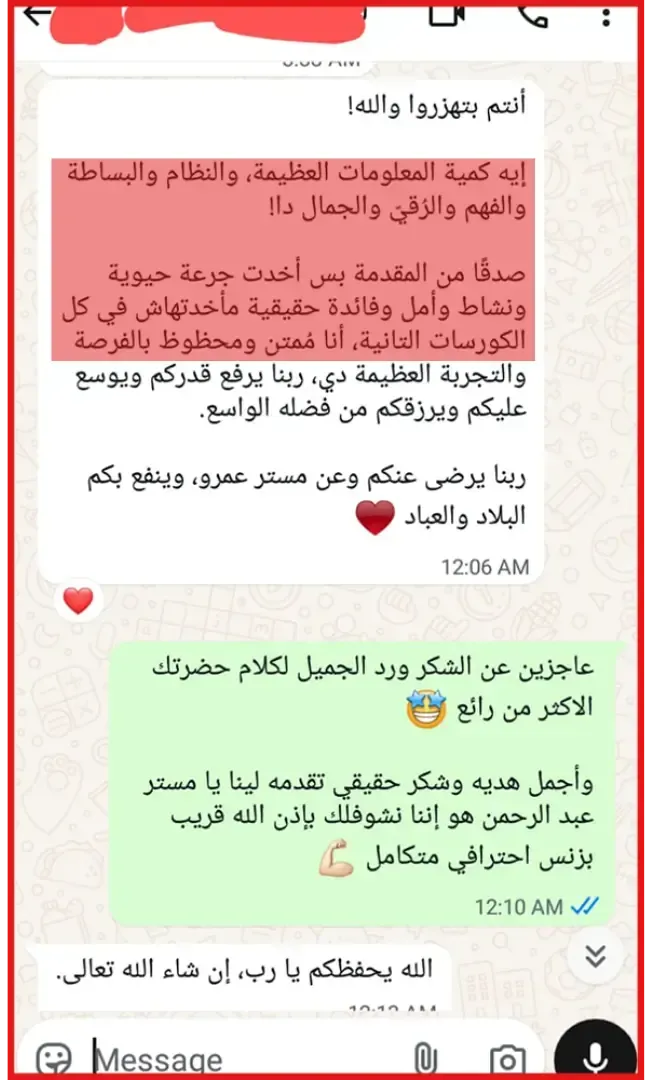Go back to the chat list
Image resolution: width=650 pixels, height=1080 pixels.
click(x=37, y=17)
